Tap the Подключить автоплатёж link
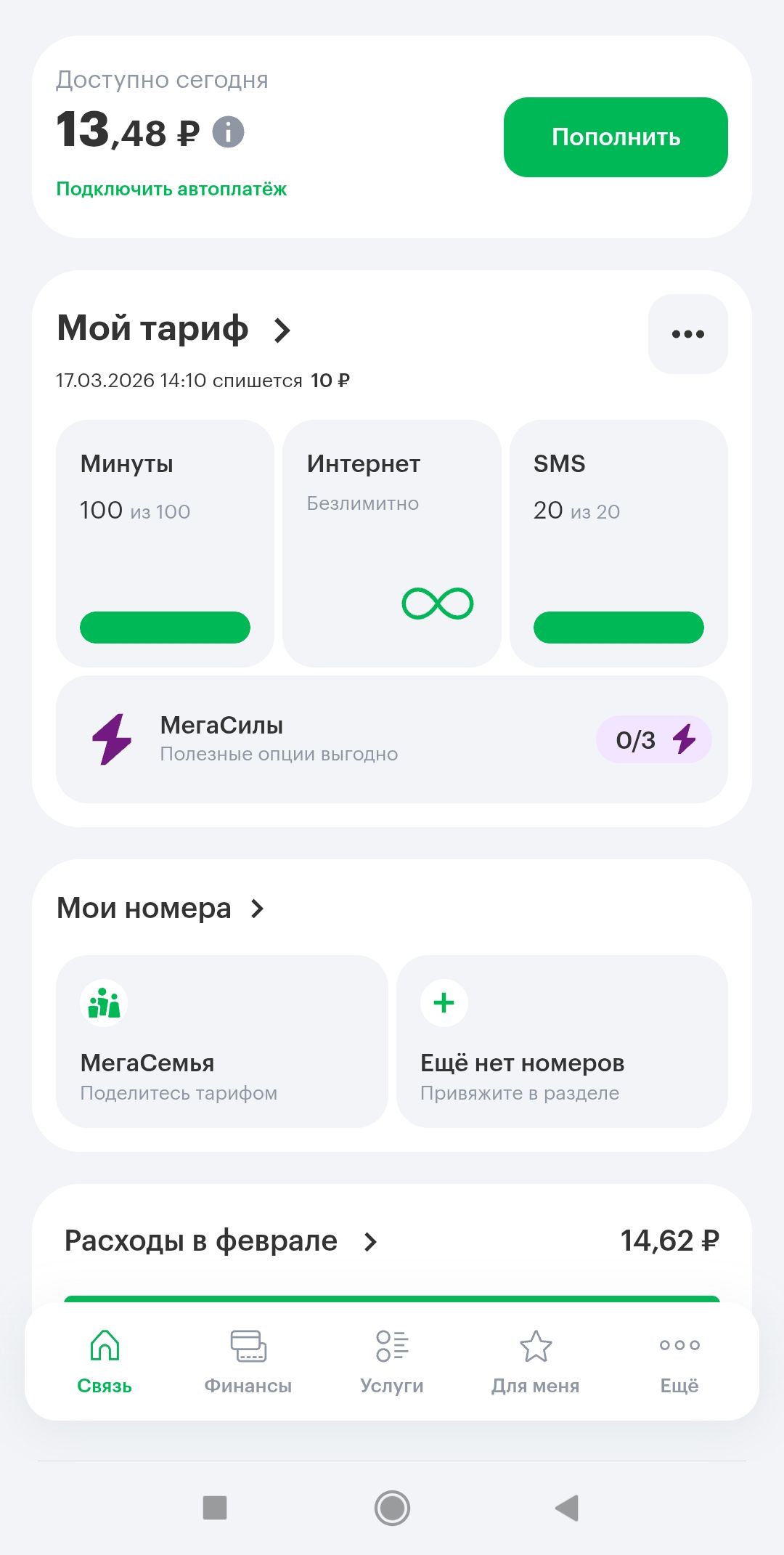This screenshot has height=1555, width=784. click(171, 190)
